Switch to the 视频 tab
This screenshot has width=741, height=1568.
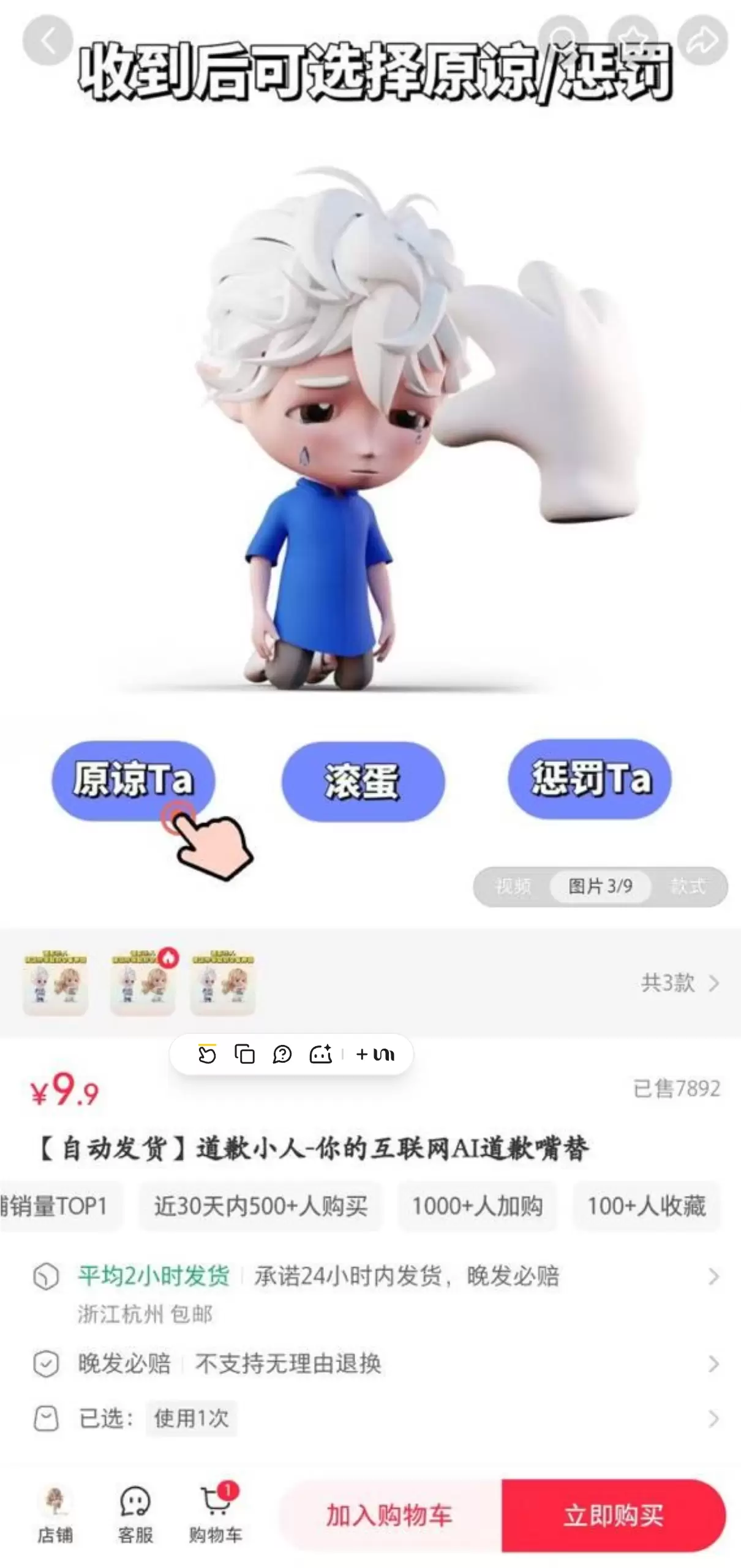point(513,886)
